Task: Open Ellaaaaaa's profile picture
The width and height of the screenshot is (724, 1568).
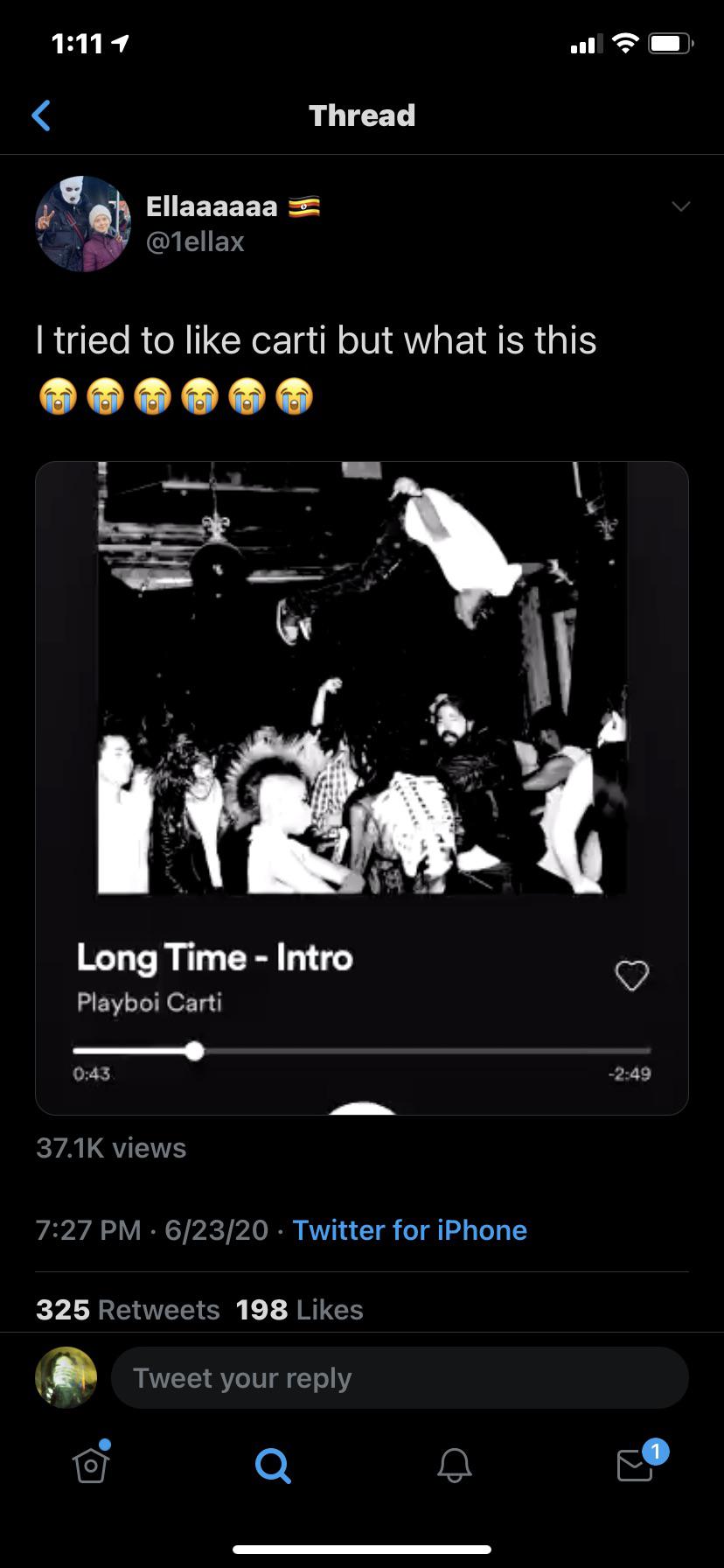Action: click(82, 224)
